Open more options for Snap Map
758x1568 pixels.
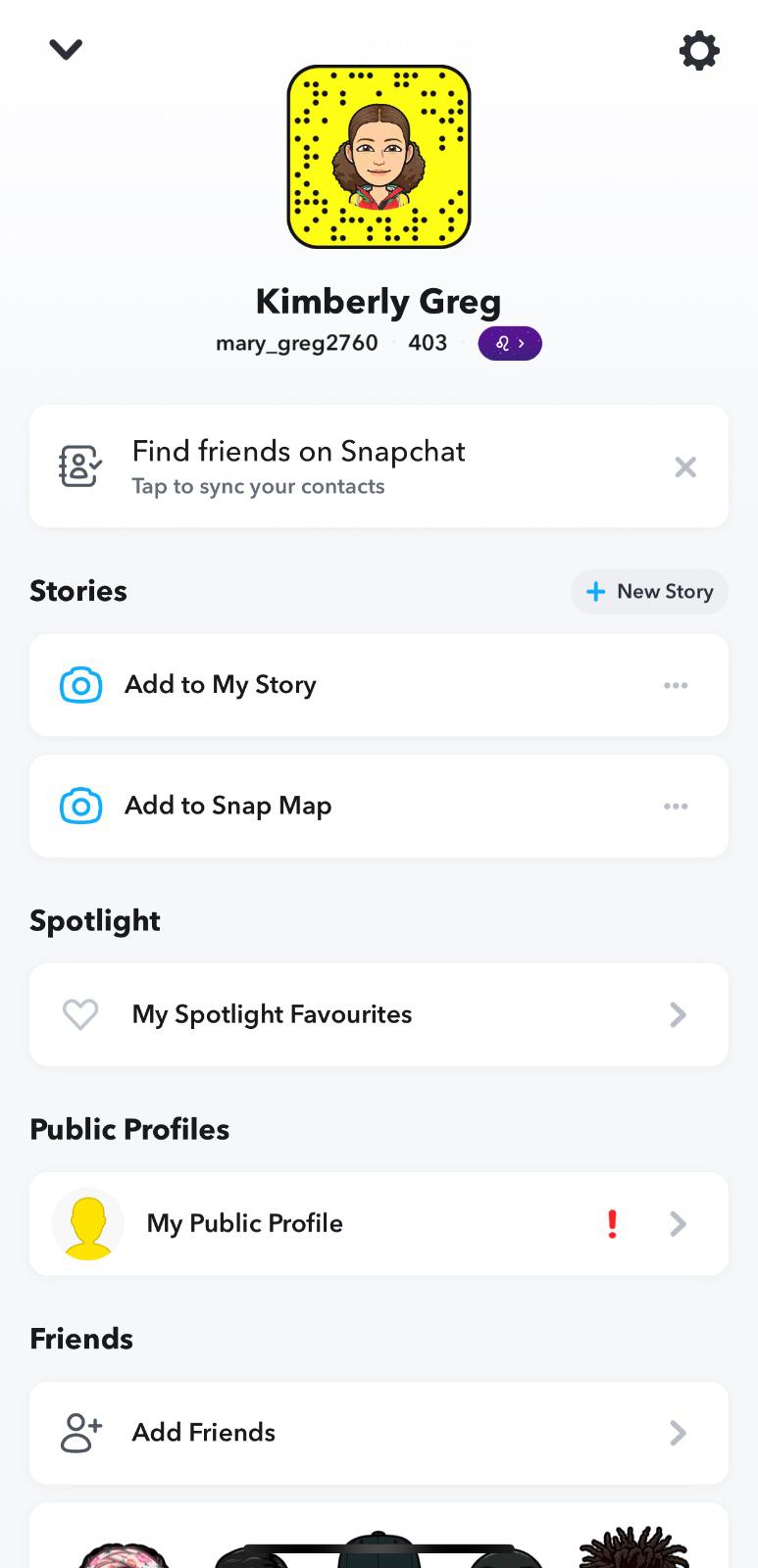676,806
